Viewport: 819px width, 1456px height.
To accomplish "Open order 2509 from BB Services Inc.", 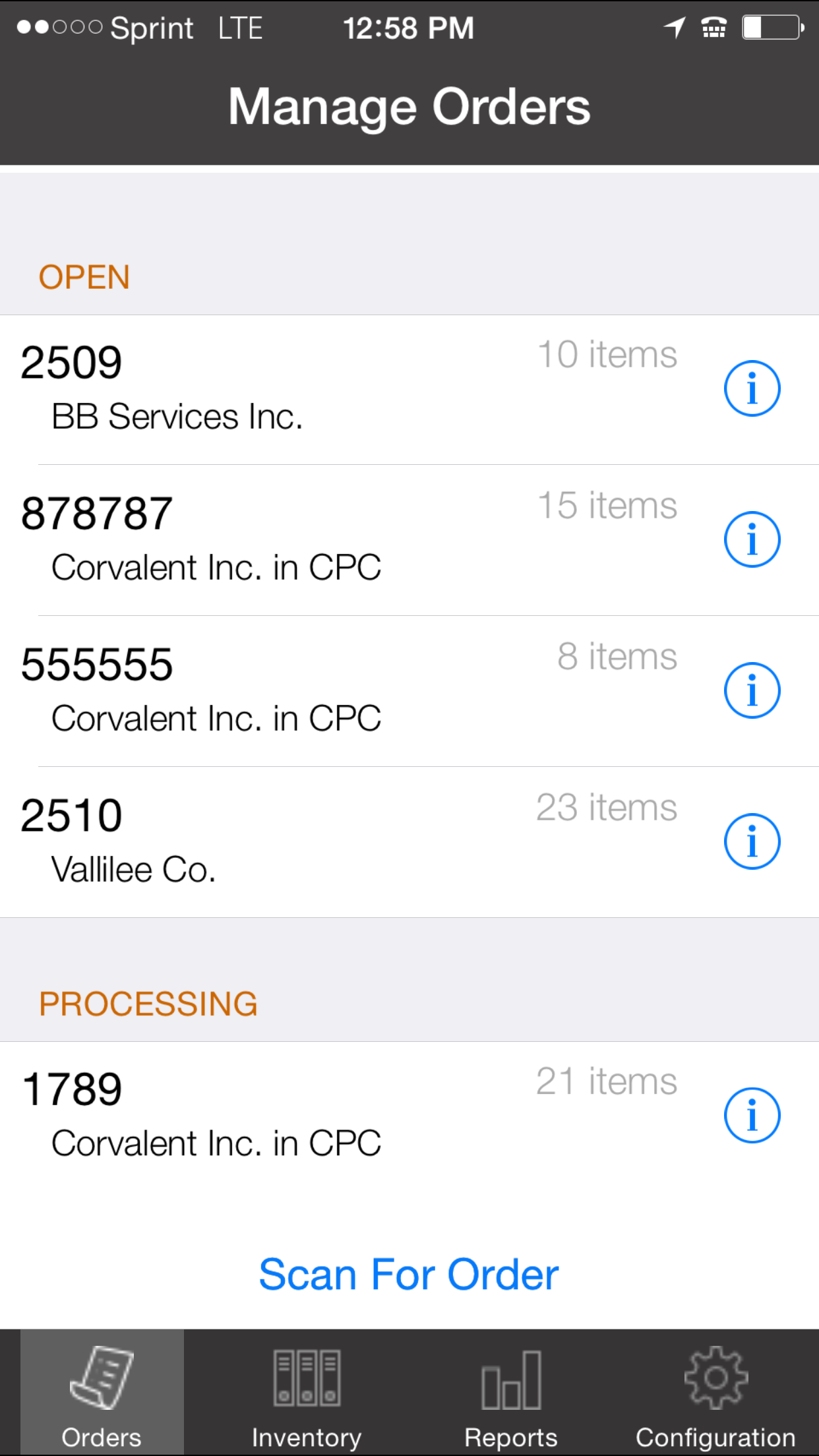I will (356, 390).
